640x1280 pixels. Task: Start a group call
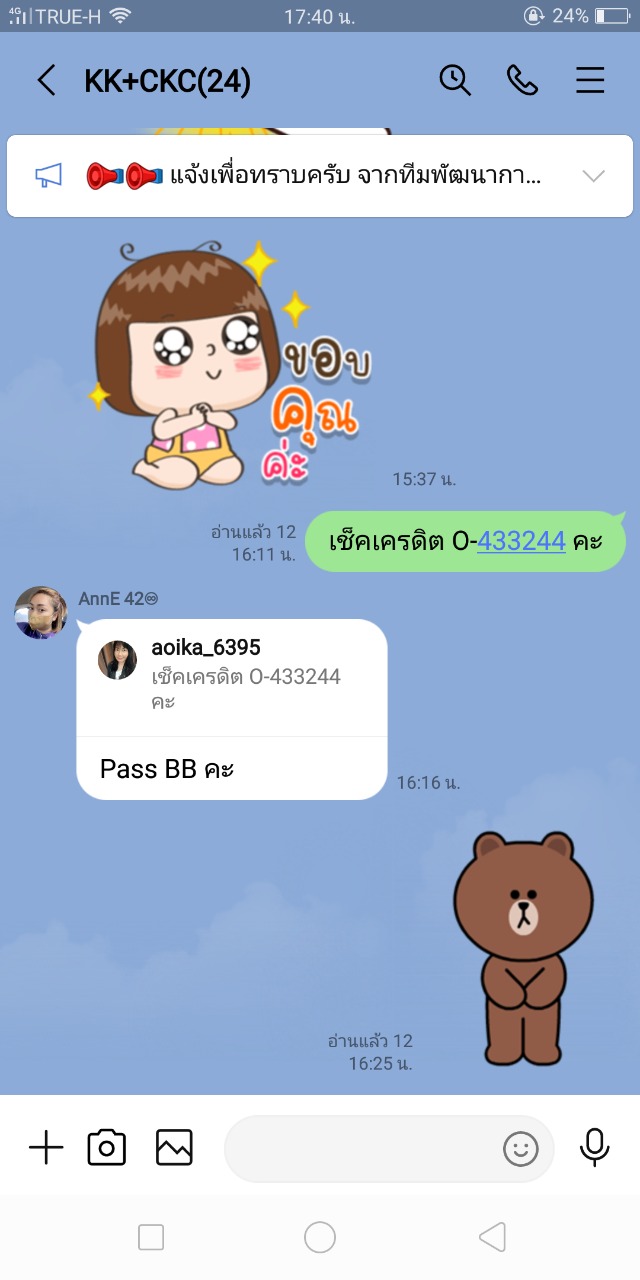pyautogui.click(x=522, y=81)
